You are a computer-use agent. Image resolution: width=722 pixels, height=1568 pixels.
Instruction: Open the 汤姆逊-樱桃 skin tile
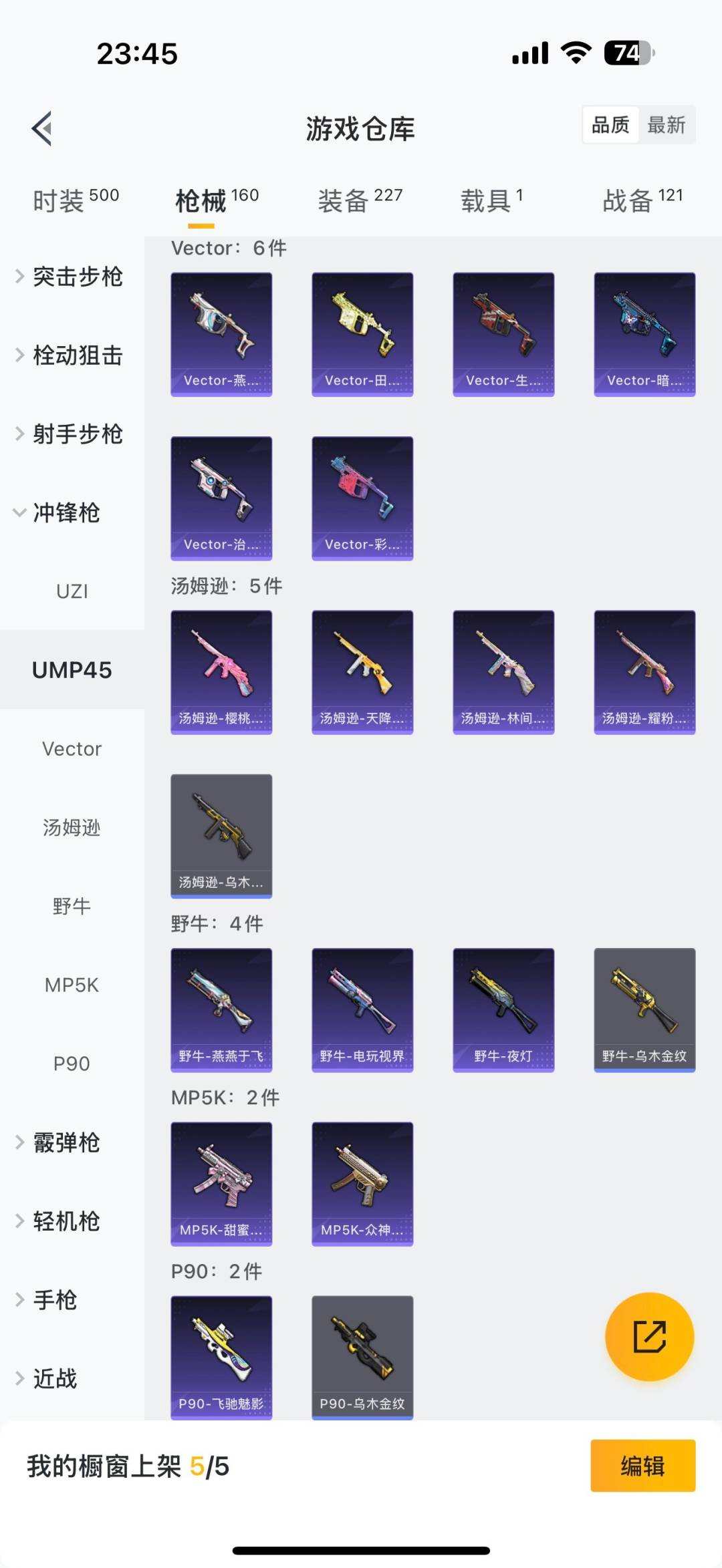point(221,672)
